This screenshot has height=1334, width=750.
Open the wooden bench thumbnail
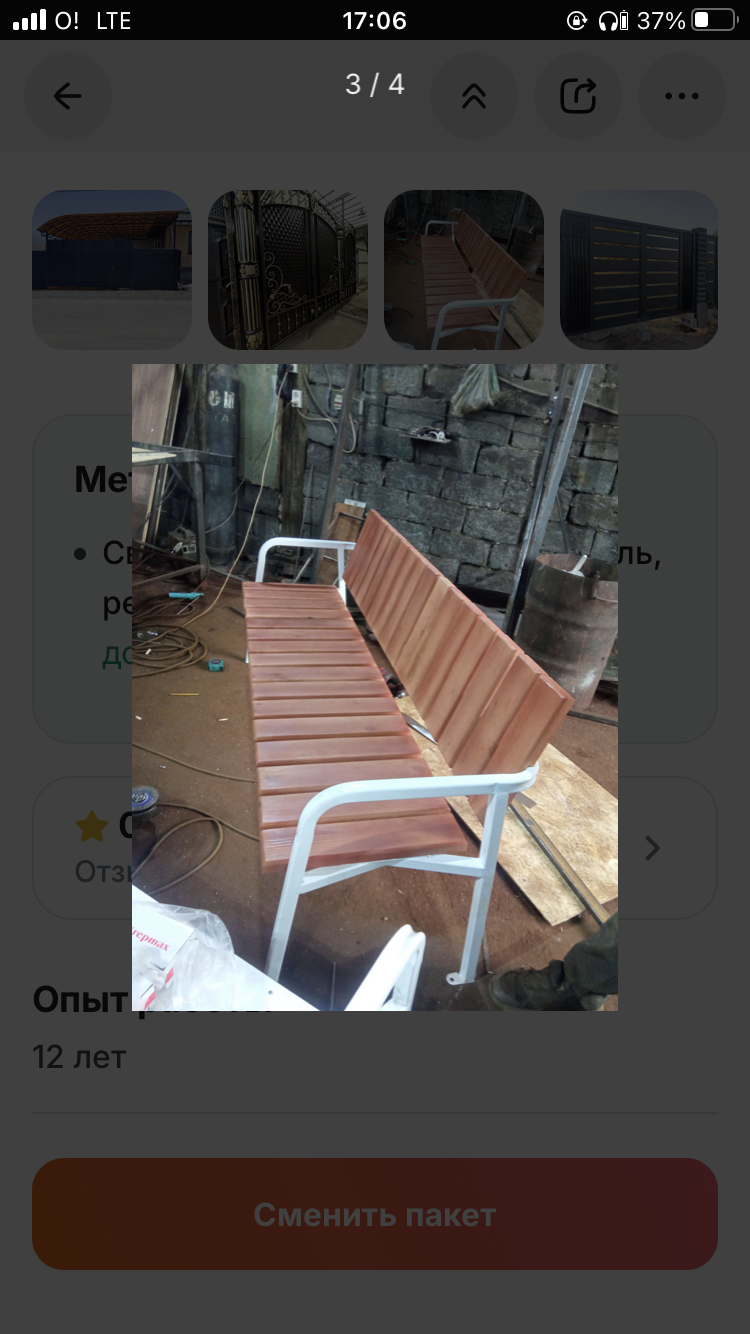pyautogui.click(x=464, y=270)
